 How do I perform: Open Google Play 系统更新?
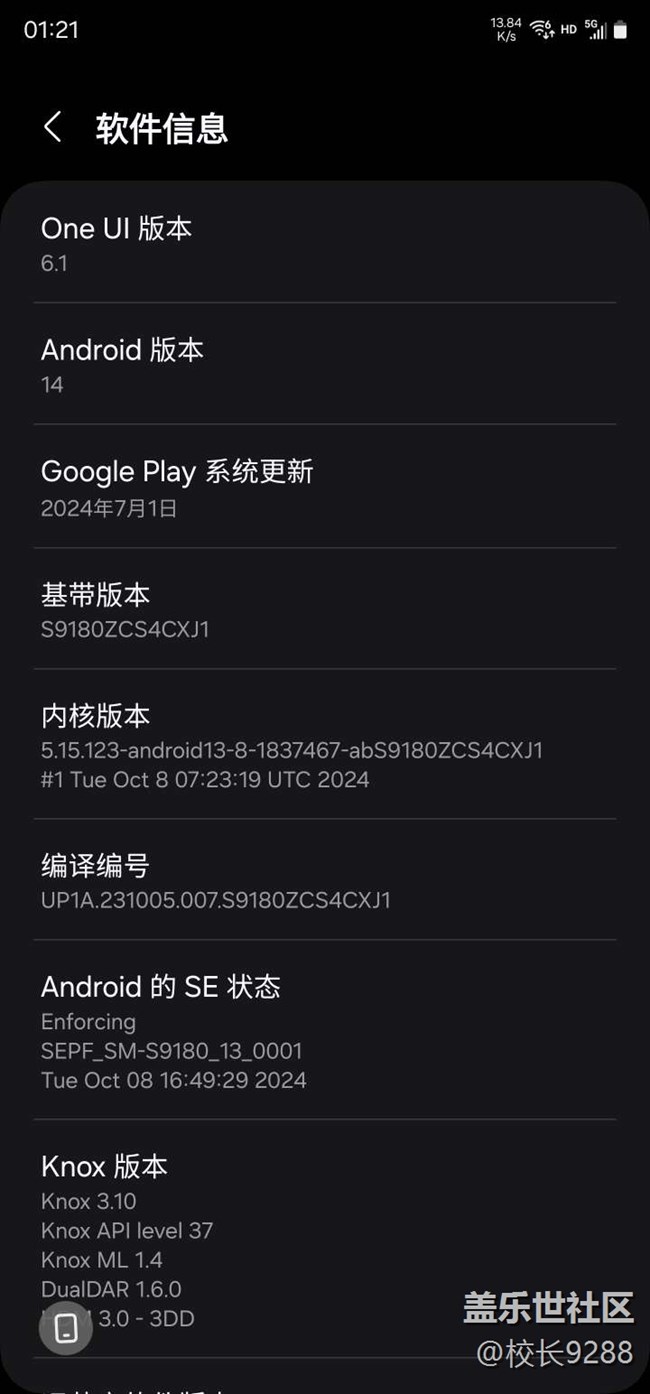pyautogui.click(x=324, y=487)
